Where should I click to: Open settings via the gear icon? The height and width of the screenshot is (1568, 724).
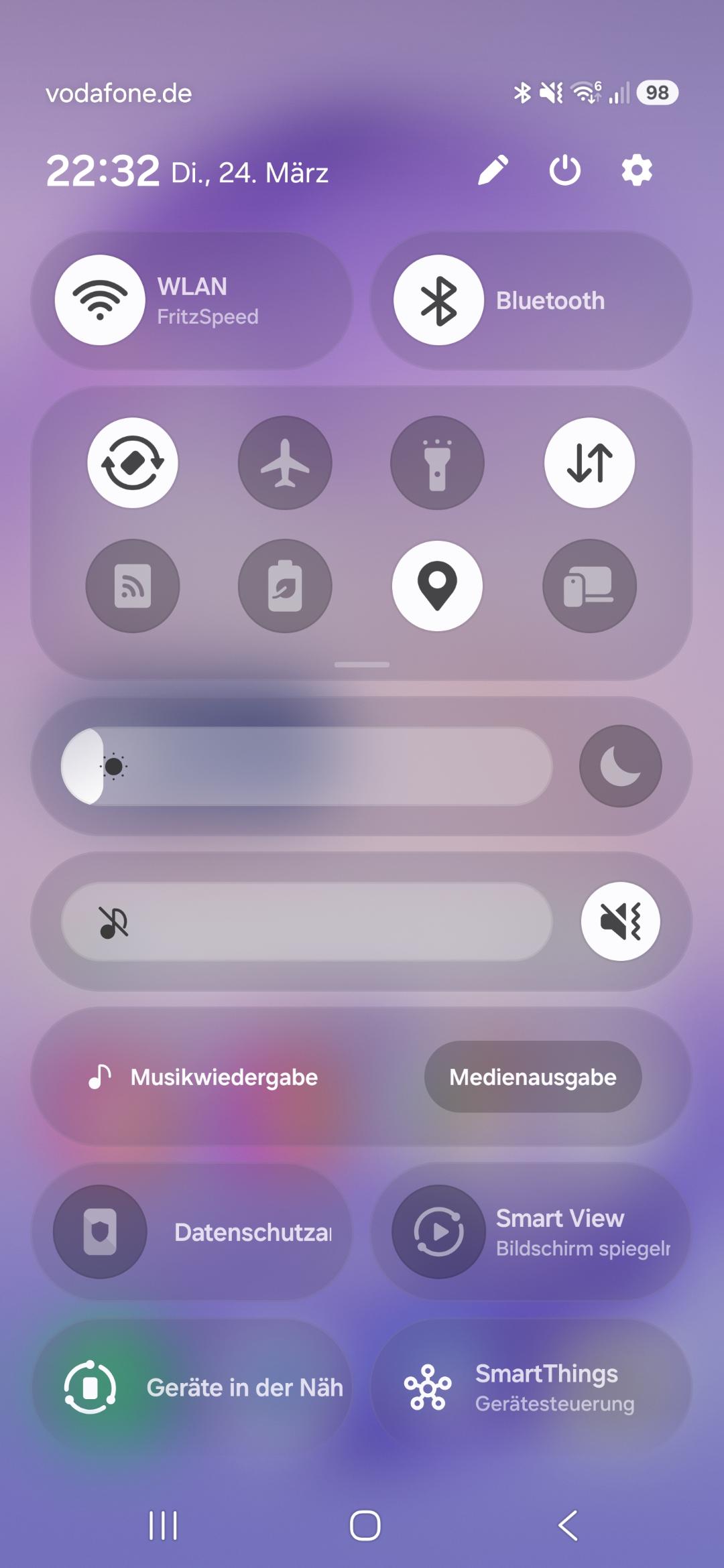click(636, 170)
